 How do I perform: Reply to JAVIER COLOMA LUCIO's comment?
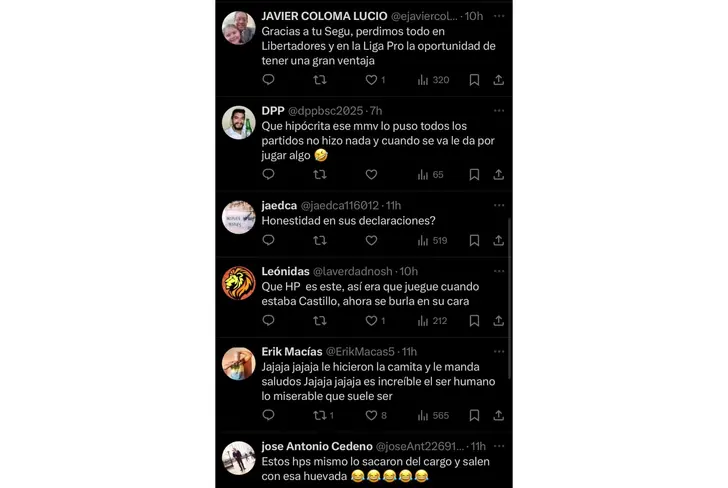point(268,80)
